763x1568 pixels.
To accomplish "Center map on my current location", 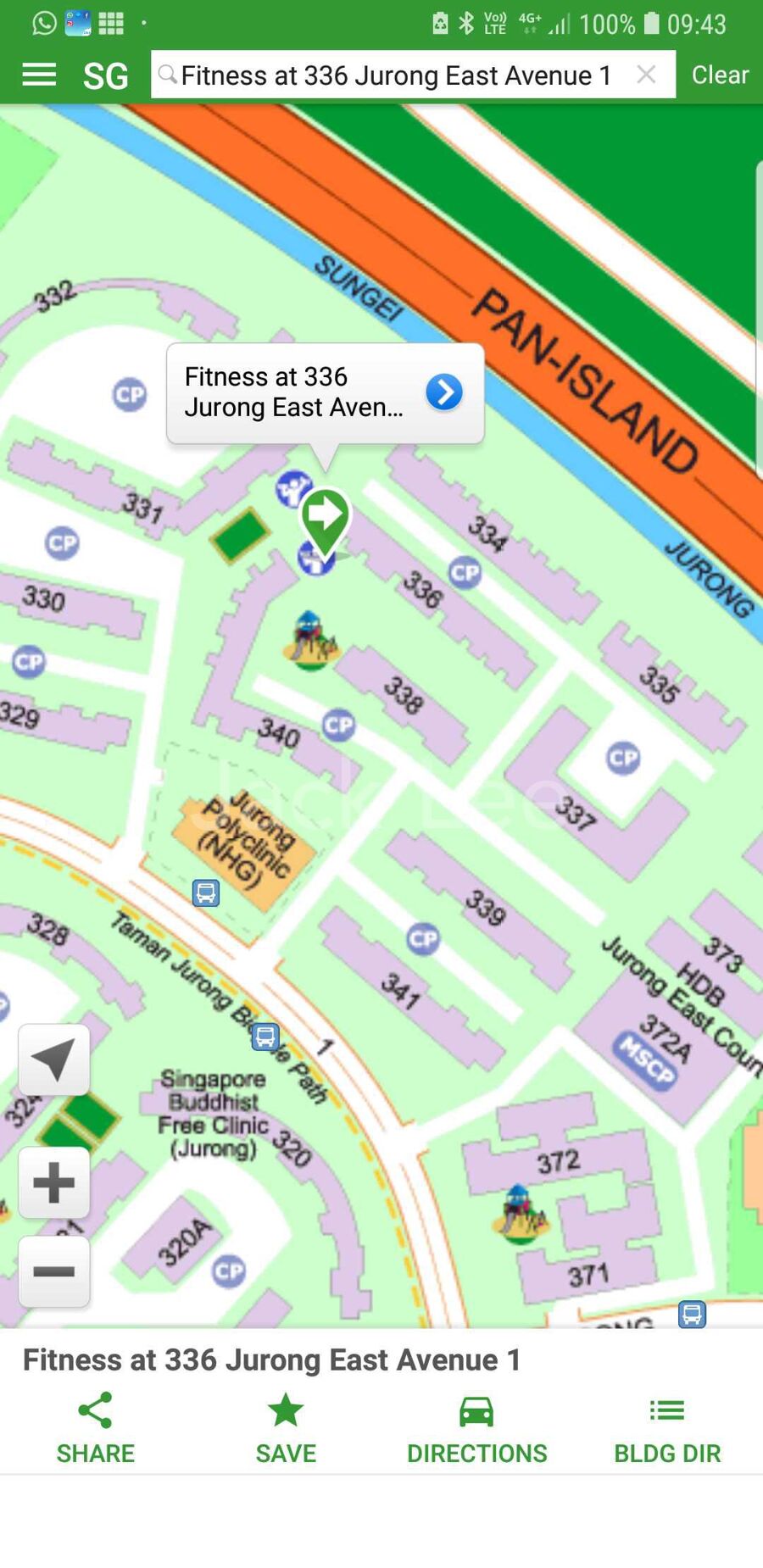I will click(54, 1059).
